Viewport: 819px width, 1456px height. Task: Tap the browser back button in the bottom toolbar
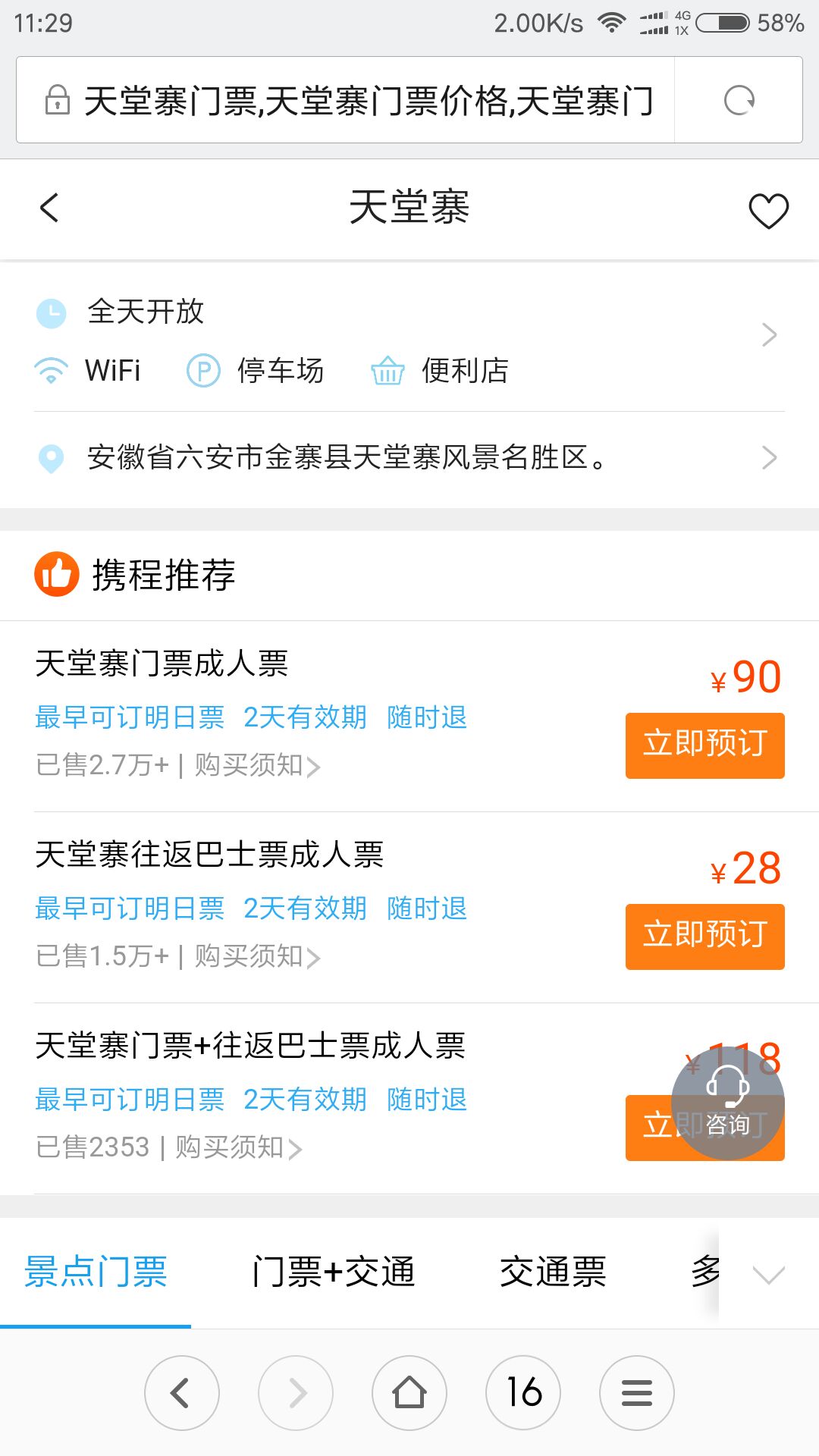182,1393
